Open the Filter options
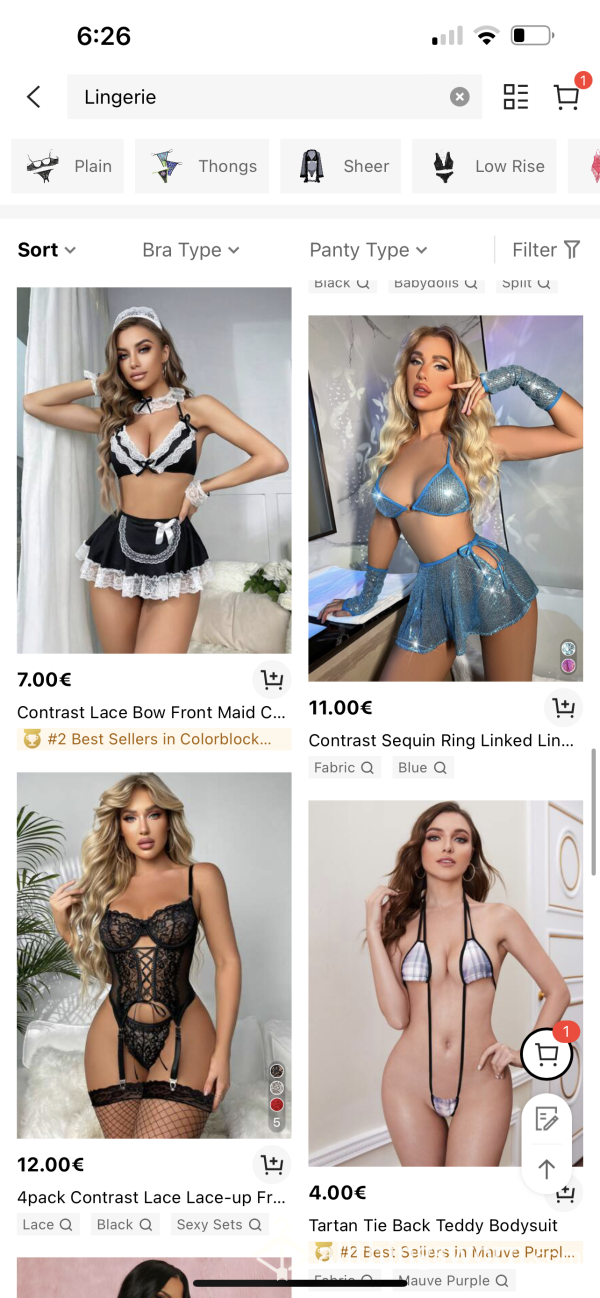 click(x=546, y=250)
